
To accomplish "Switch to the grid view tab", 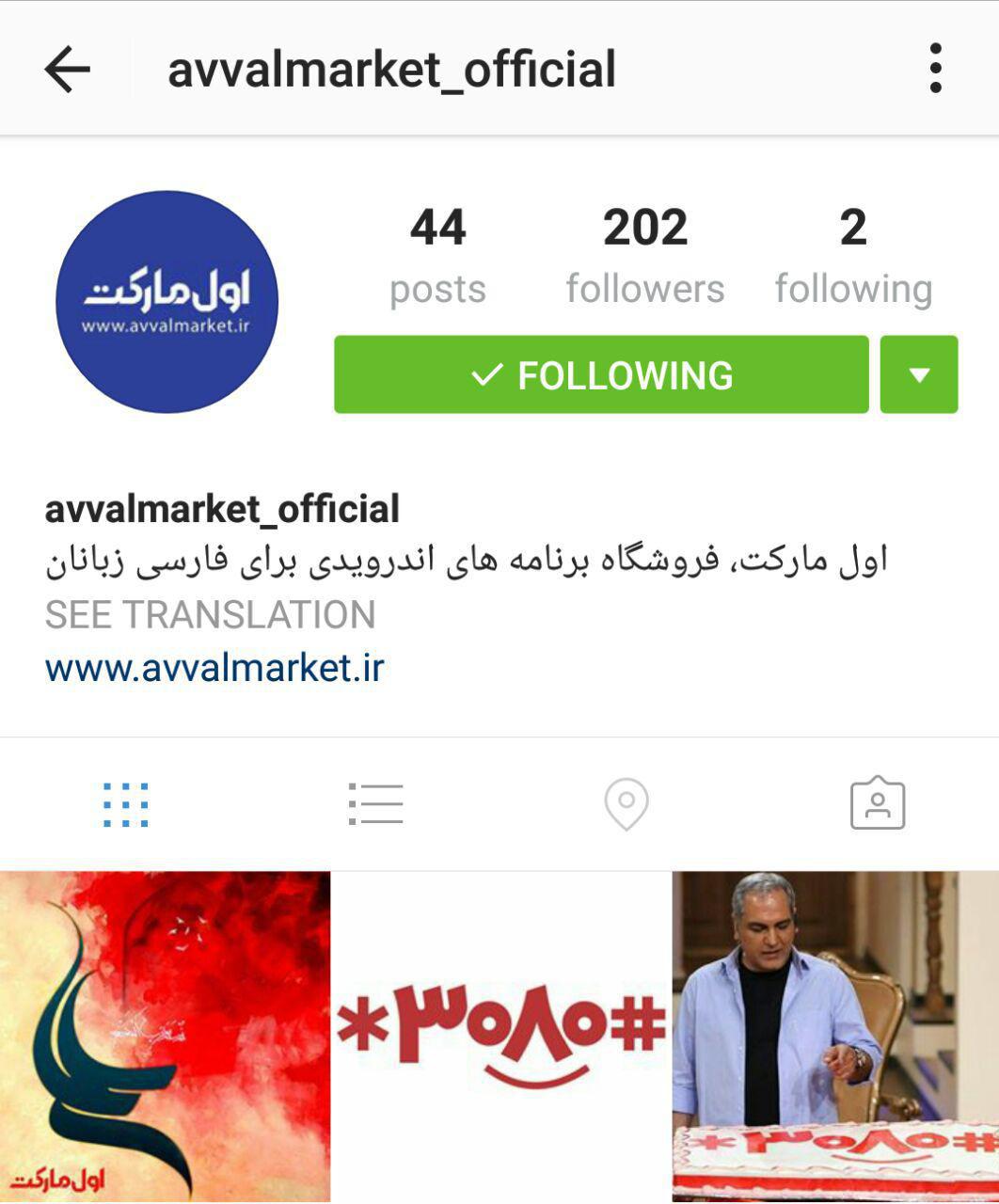I will click(125, 804).
